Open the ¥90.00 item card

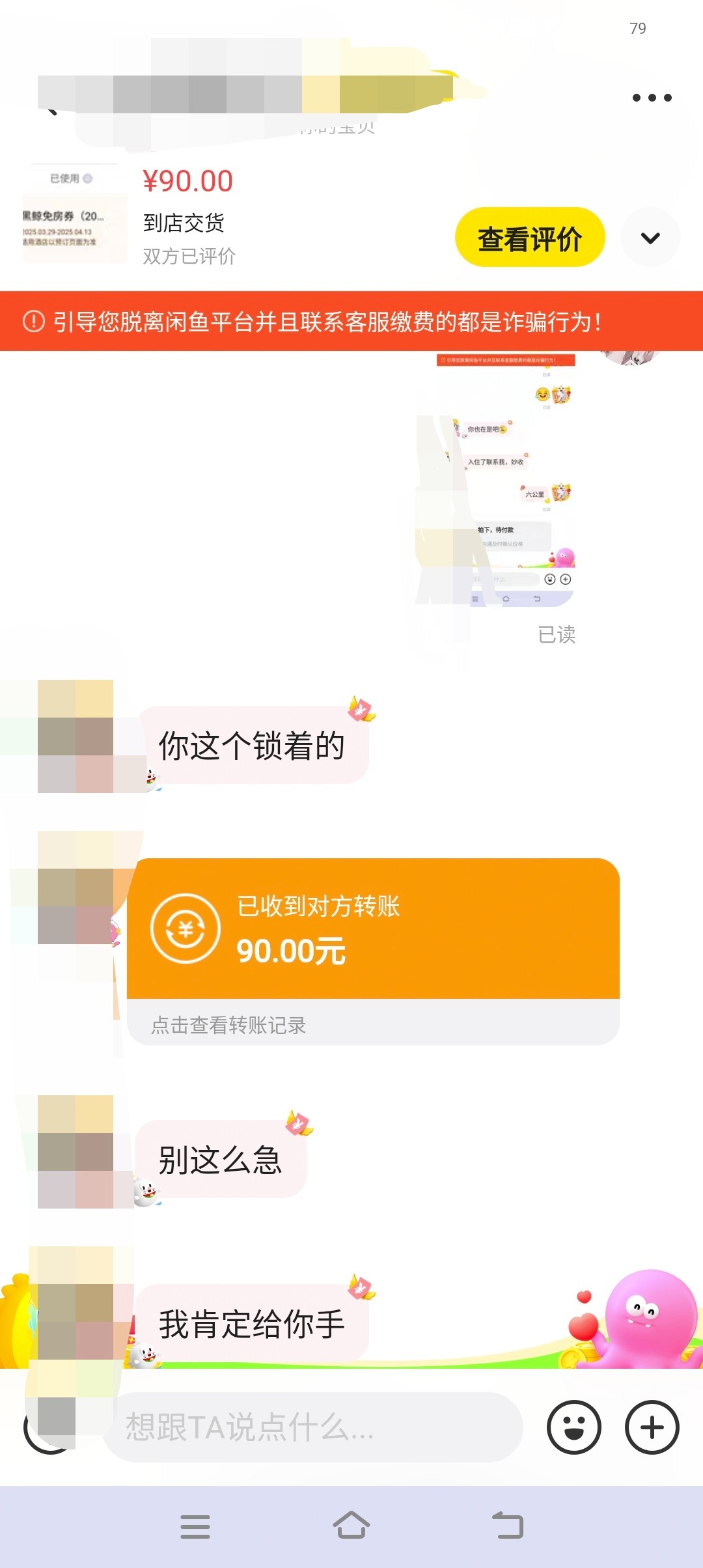(x=189, y=215)
